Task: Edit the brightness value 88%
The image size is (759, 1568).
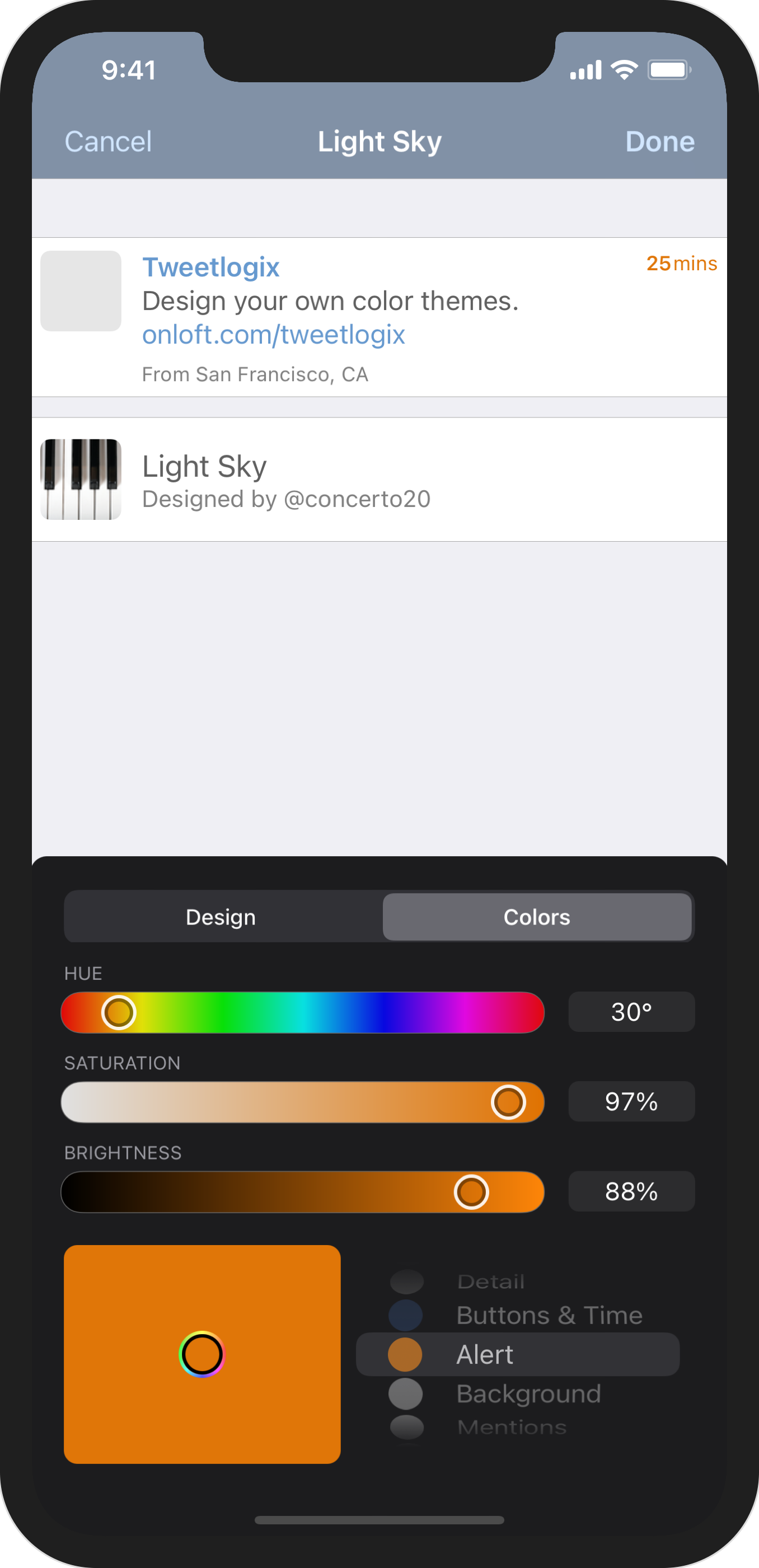Action: pos(631,1191)
